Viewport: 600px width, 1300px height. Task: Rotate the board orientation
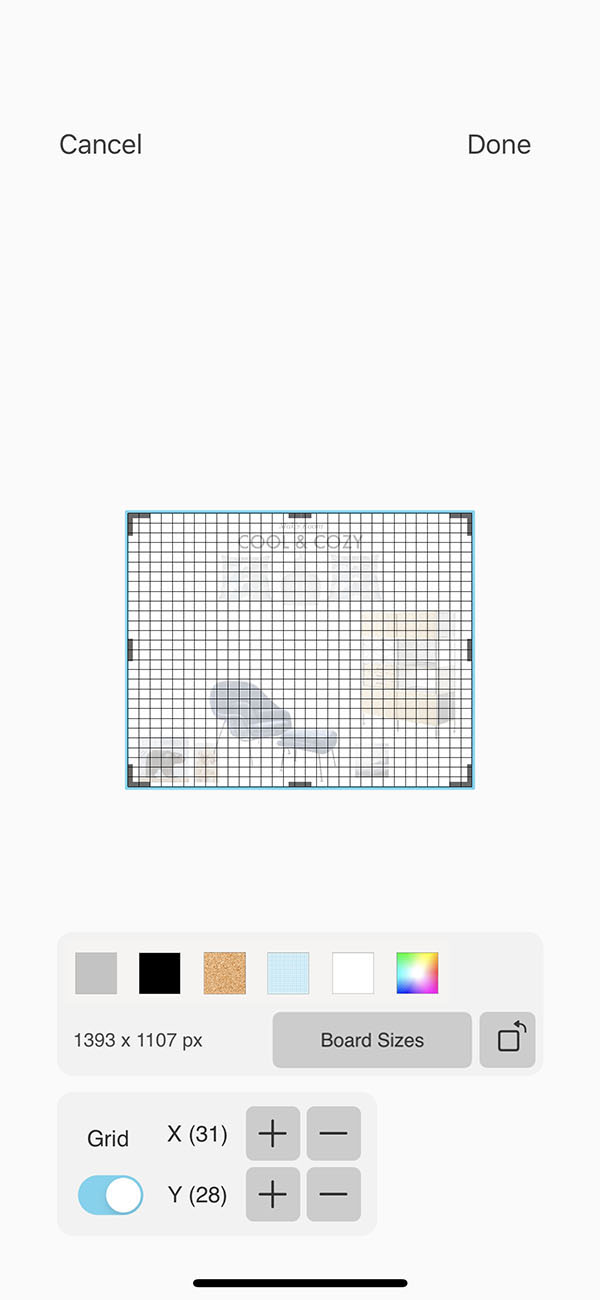[x=508, y=1040]
